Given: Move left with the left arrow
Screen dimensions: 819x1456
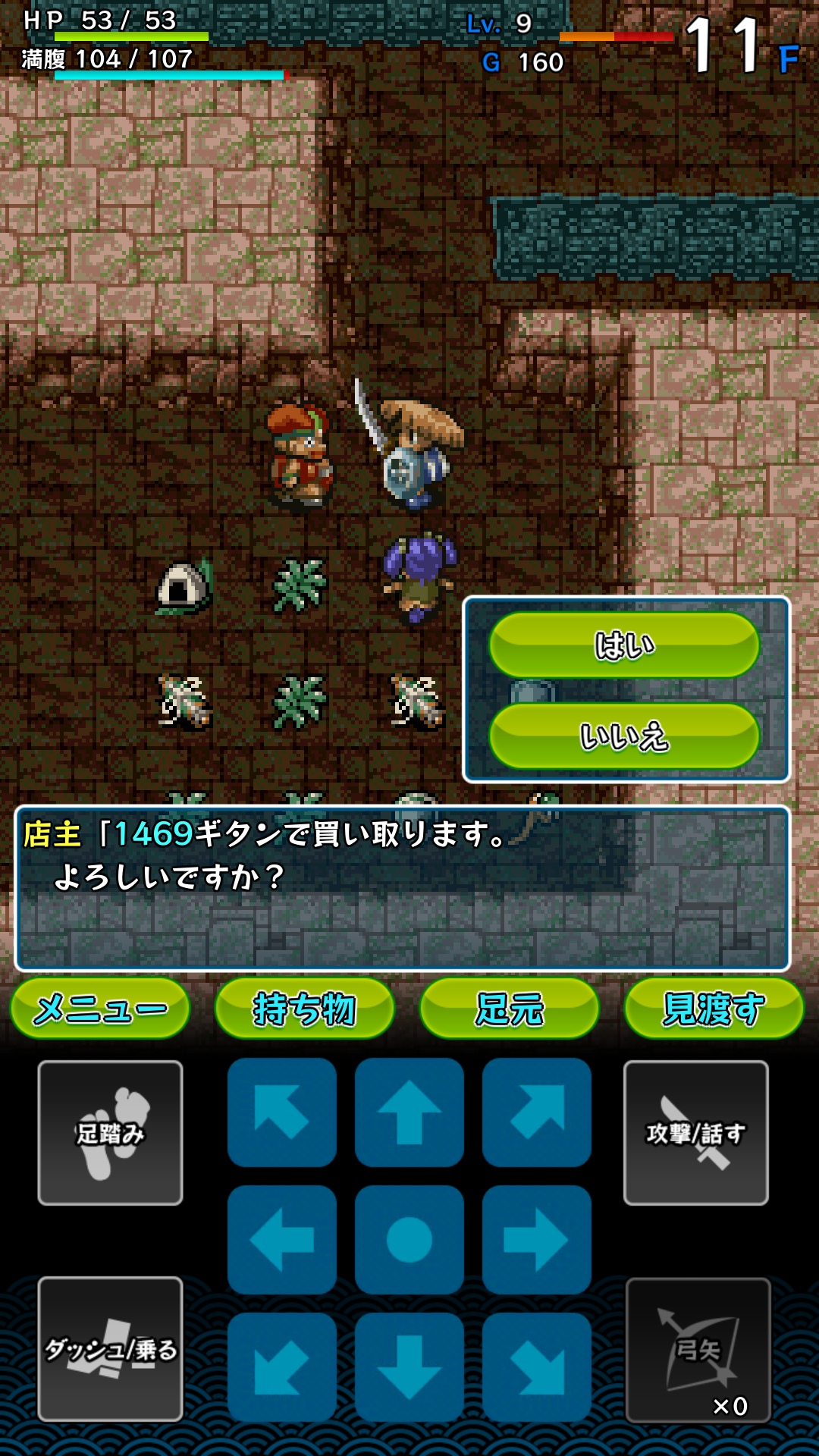Looking at the screenshot, I should click(282, 1240).
